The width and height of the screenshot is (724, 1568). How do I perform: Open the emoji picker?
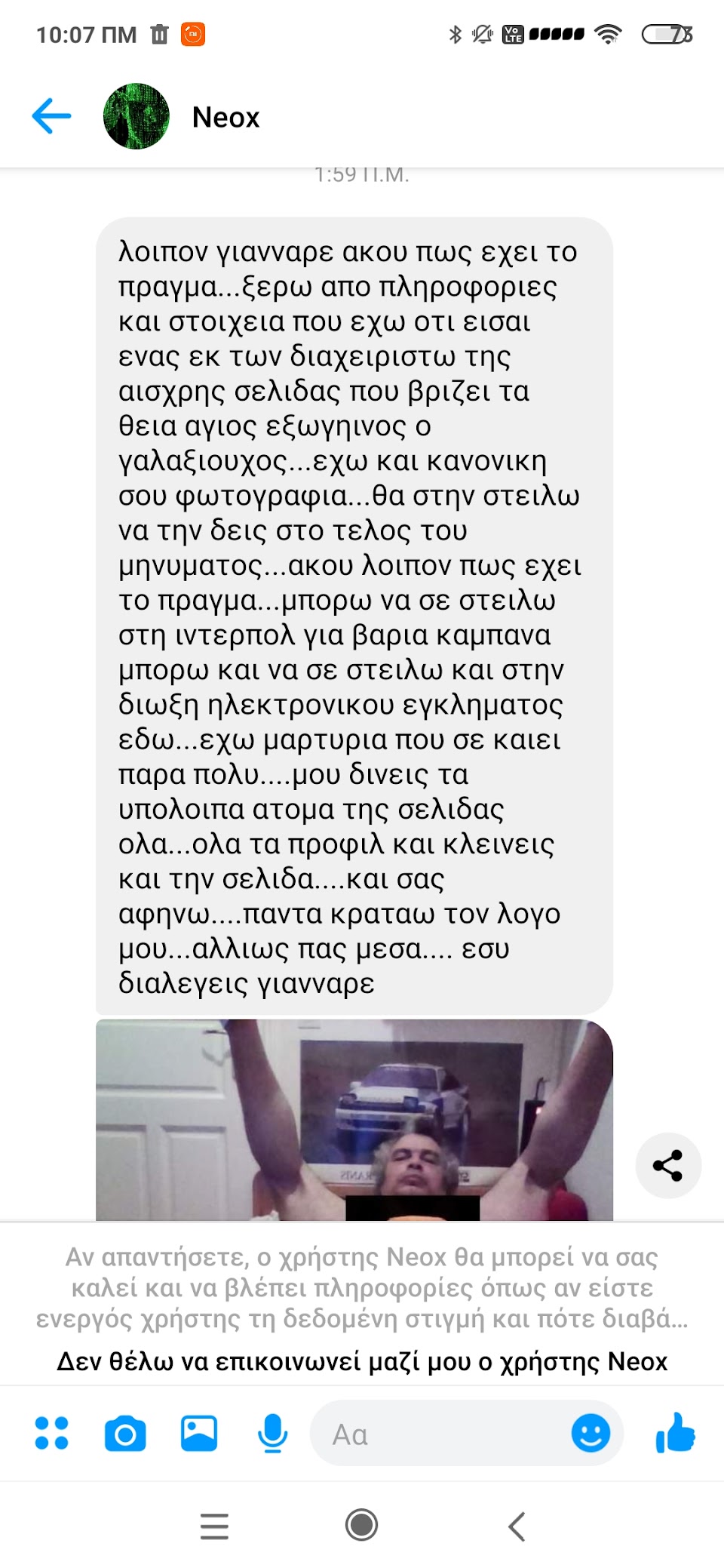[x=591, y=1433]
